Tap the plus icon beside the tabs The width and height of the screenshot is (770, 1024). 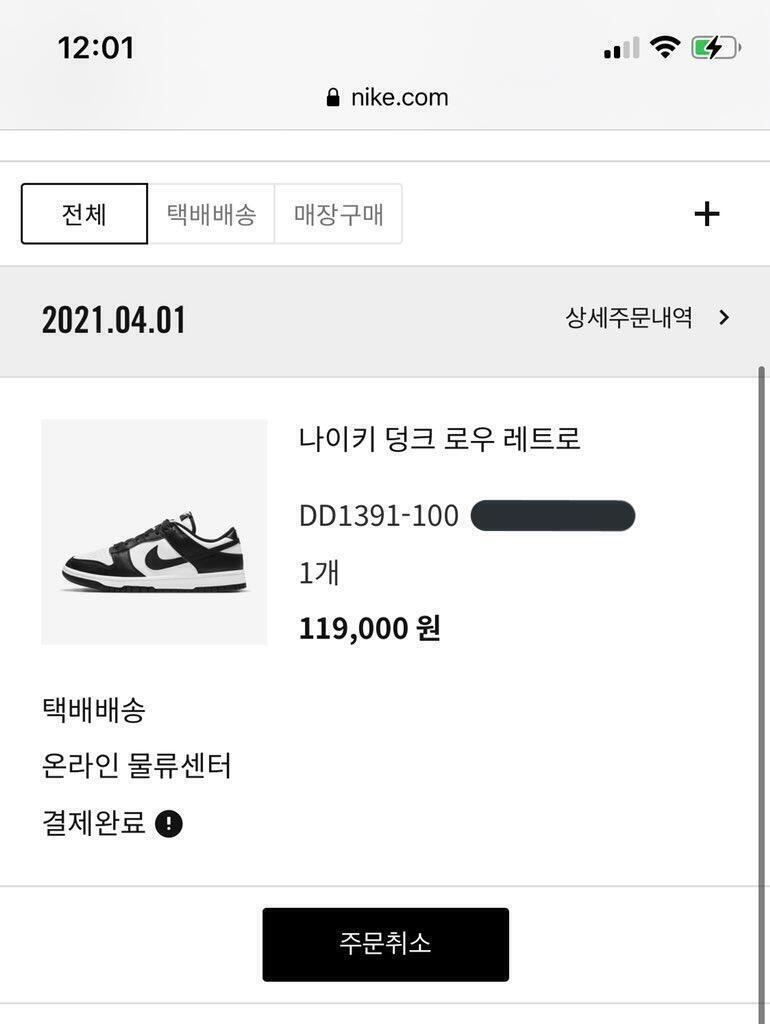707,214
